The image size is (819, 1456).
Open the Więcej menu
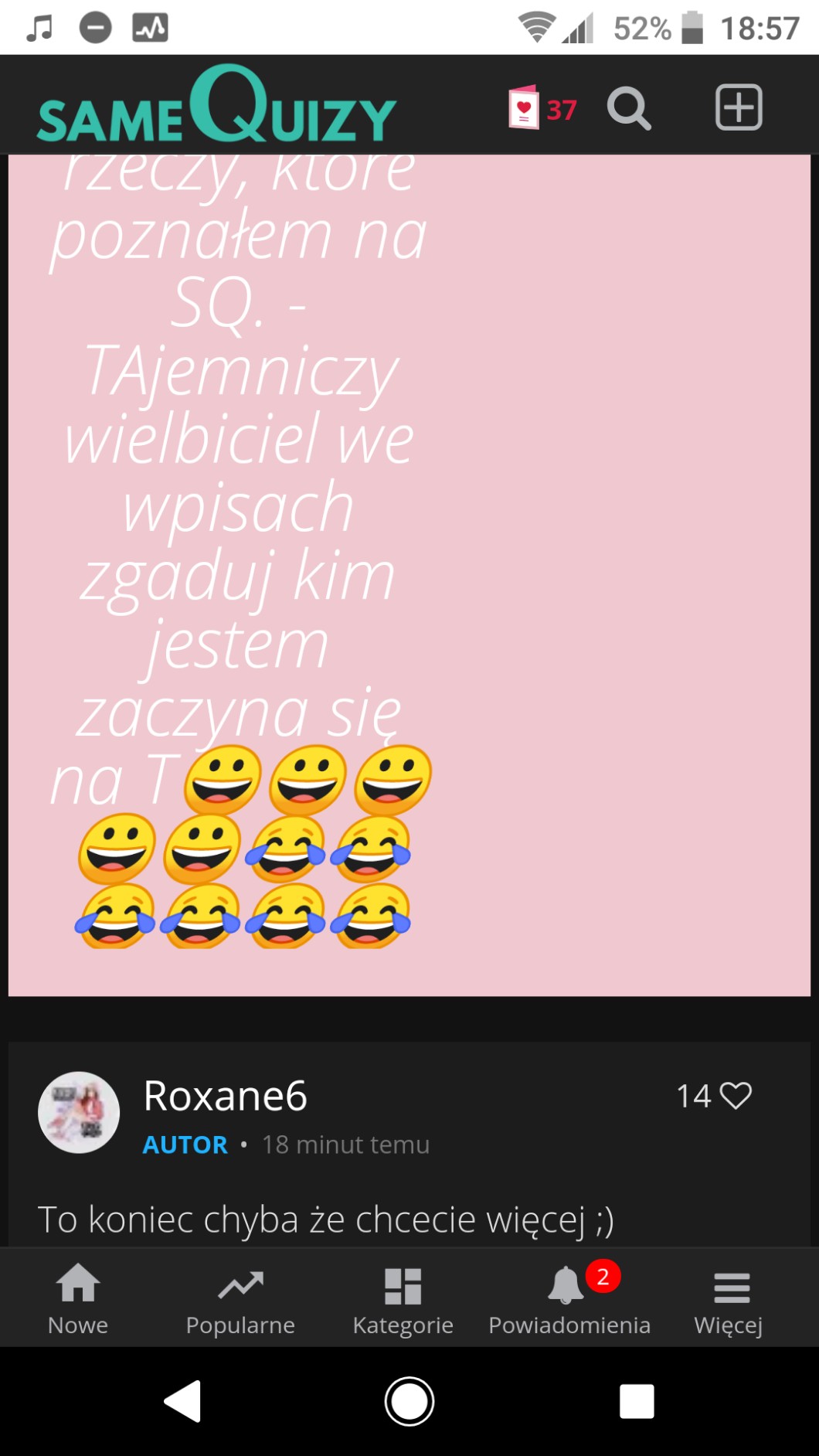729,1300
